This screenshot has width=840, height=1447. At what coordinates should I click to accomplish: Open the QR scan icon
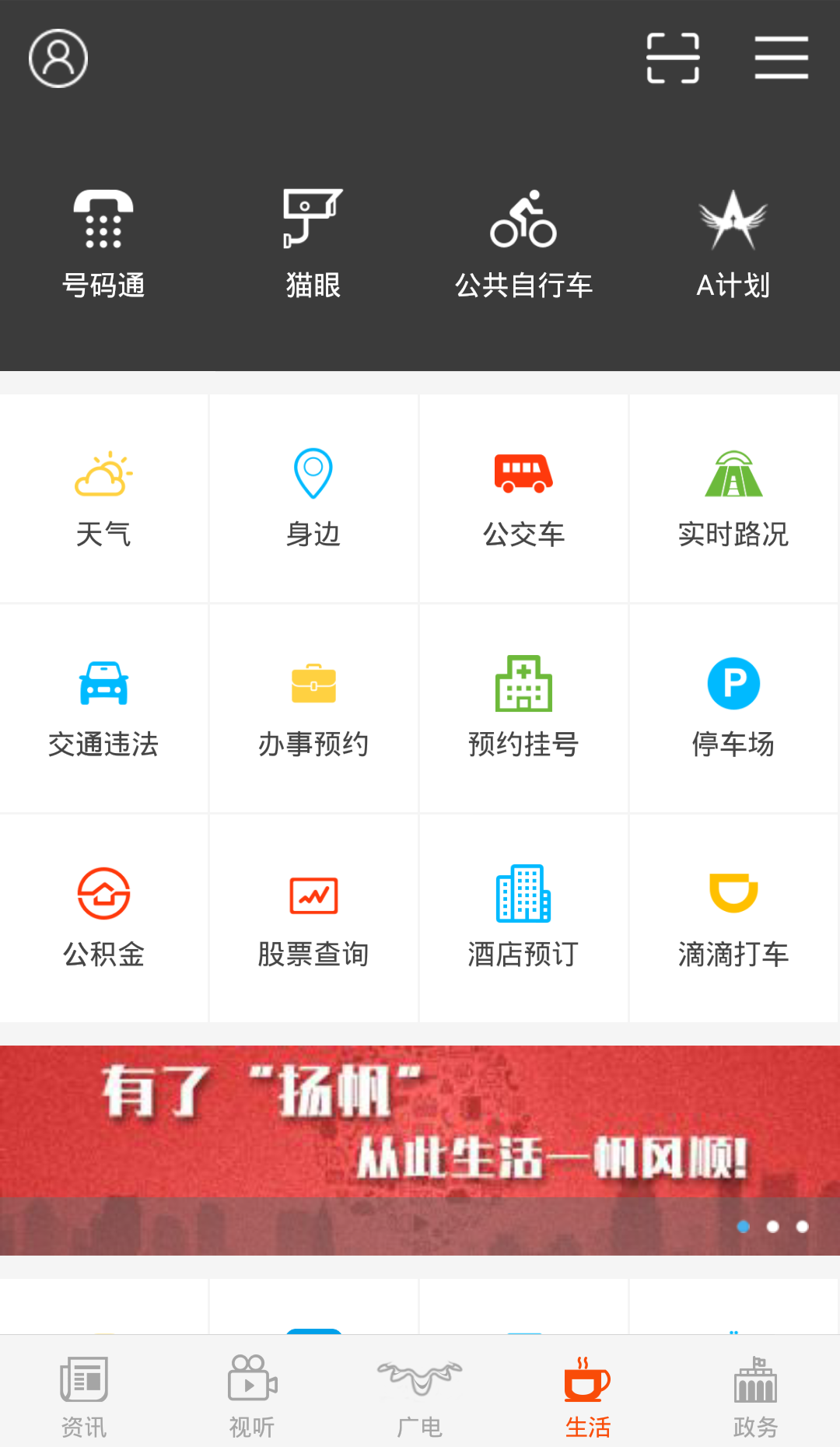[x=673, y=58]
